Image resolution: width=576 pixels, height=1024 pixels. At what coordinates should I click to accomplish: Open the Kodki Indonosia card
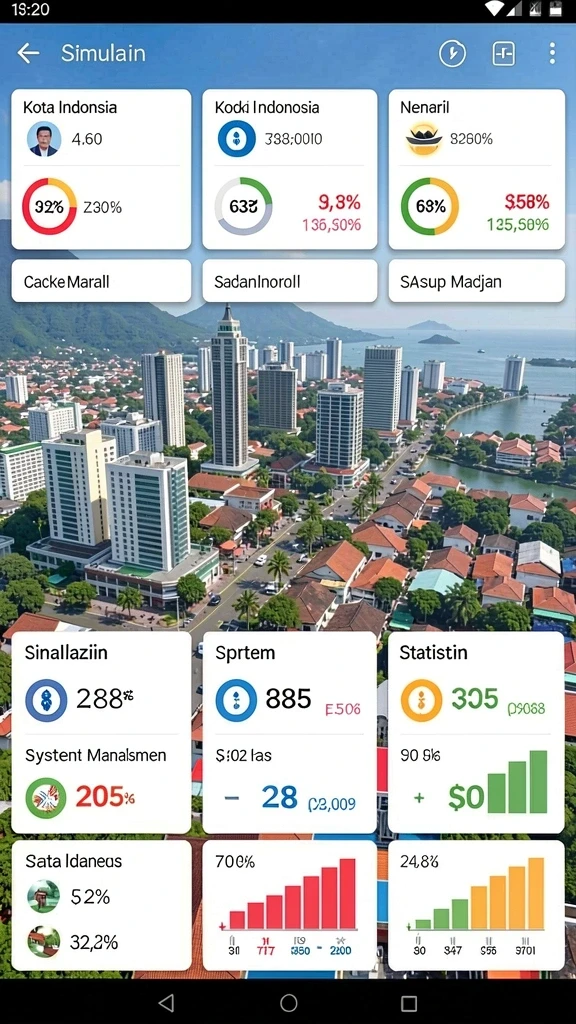click(x=289, y=169)
